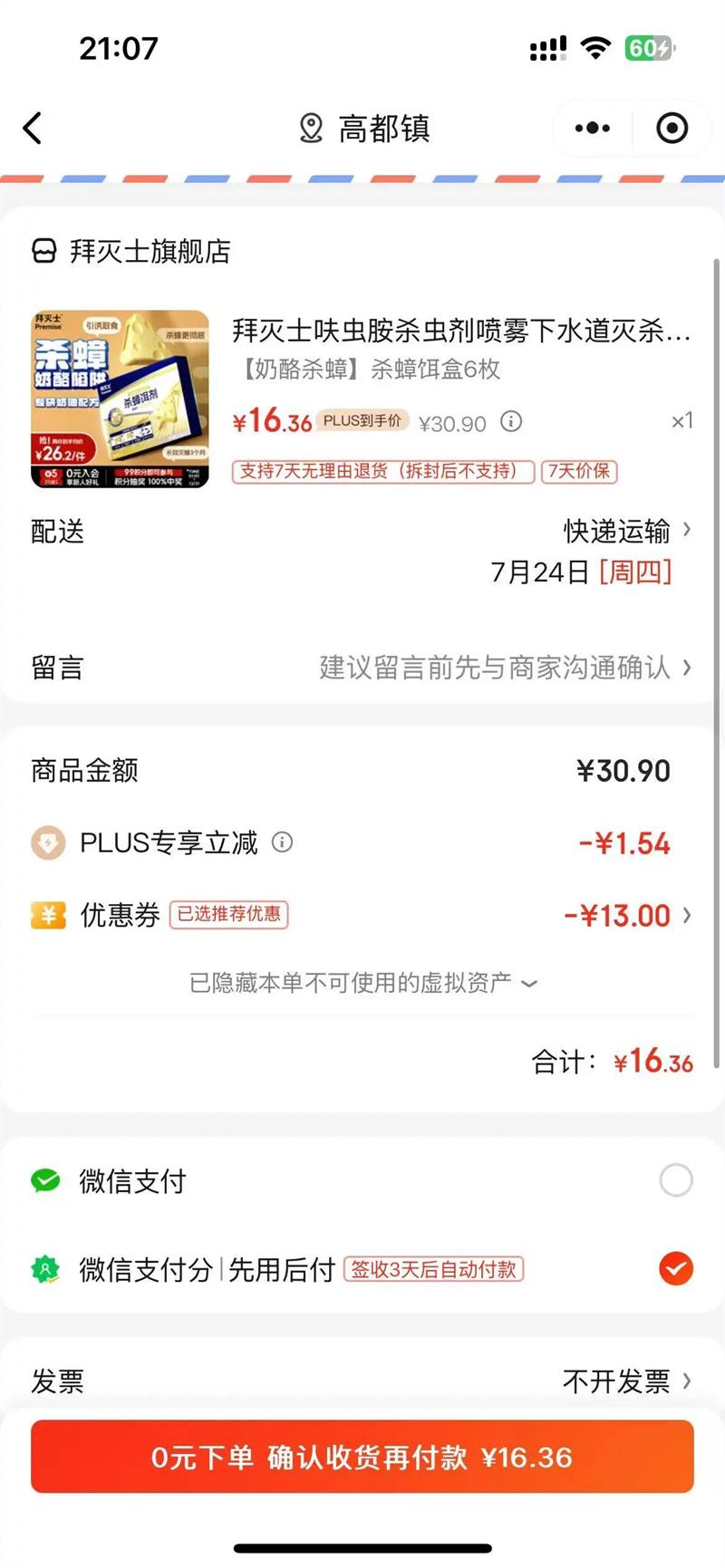Open the 发票 invoice settings
The width and height of the screenshot is (725, 1568).
(627, 1380)
